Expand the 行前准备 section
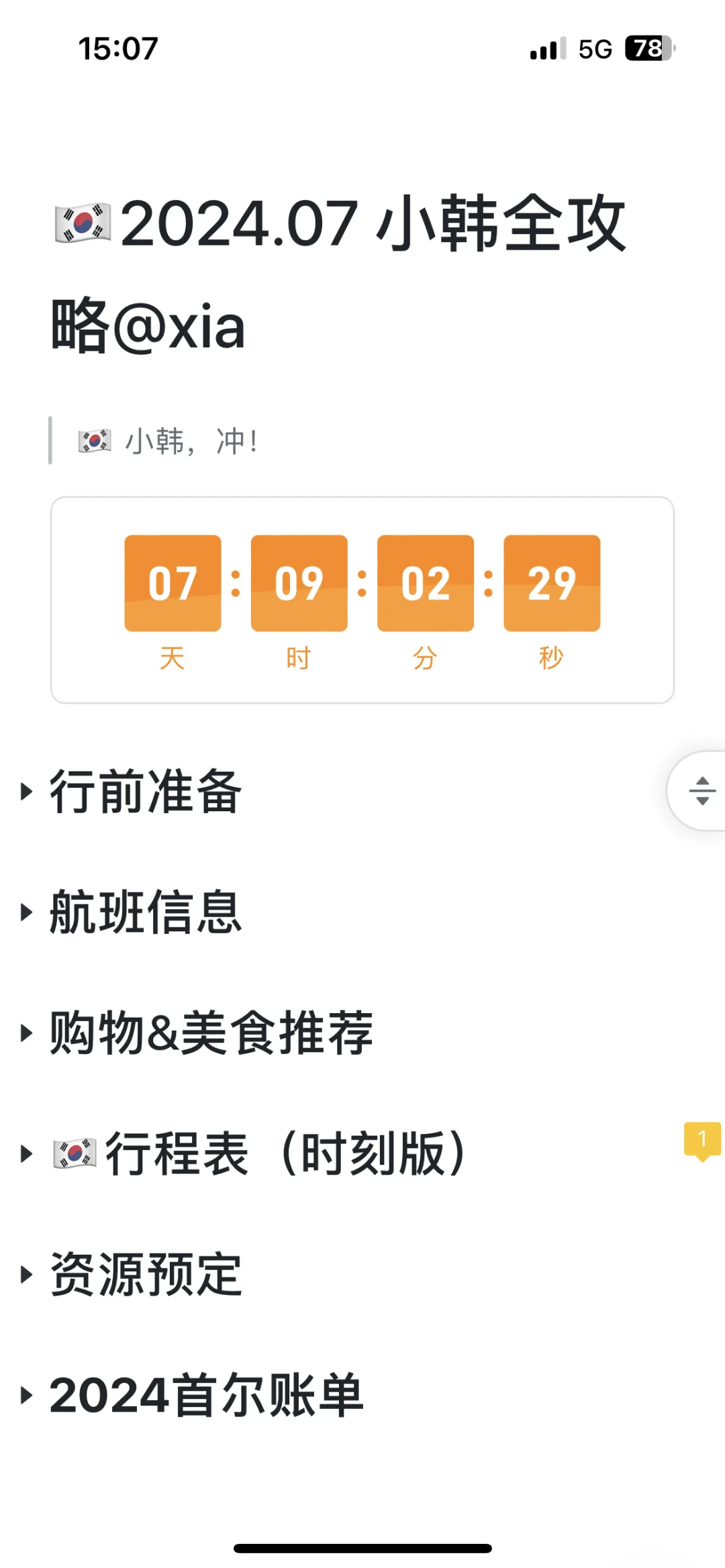 (x=26, y=792)
